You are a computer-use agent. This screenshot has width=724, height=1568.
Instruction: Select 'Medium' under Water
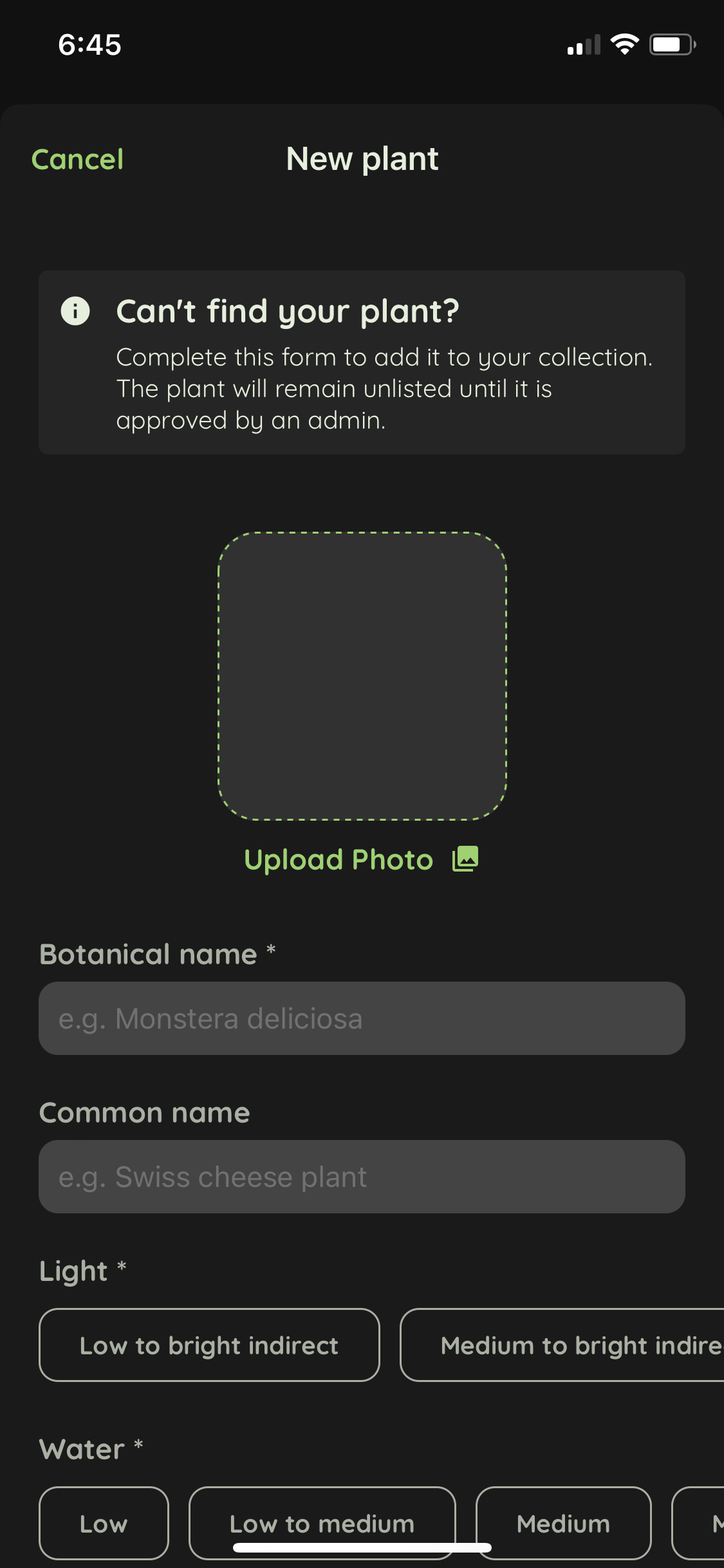click(x=563, y=1523)
